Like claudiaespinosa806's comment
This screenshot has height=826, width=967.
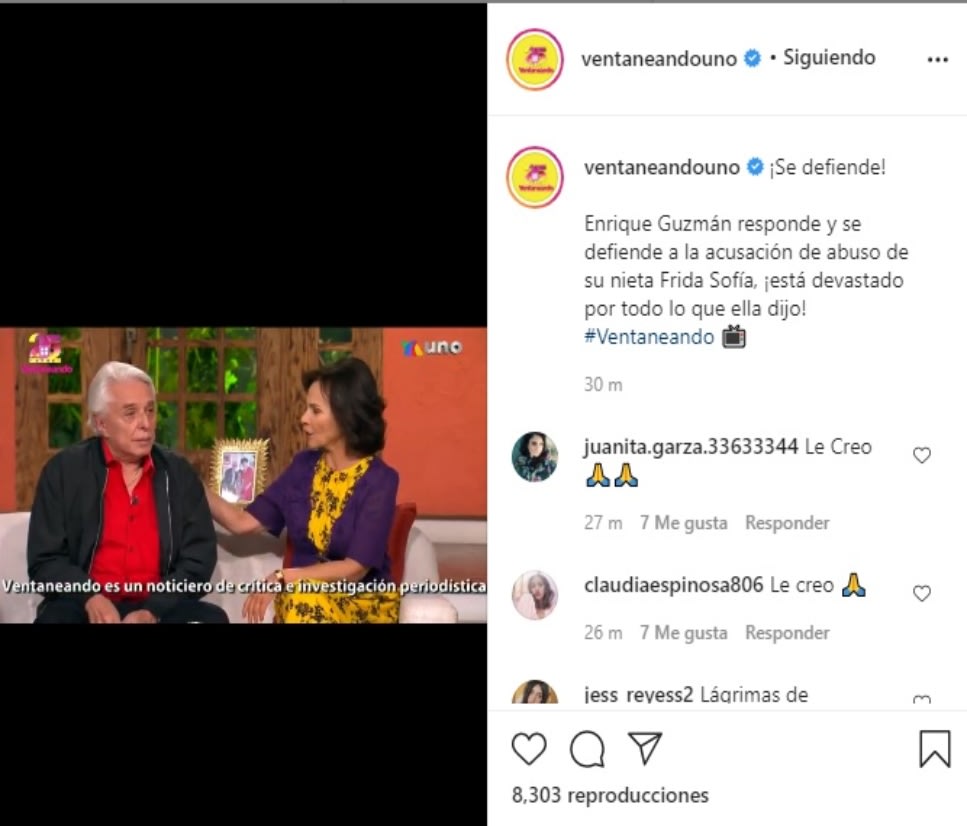coord(921,594)
